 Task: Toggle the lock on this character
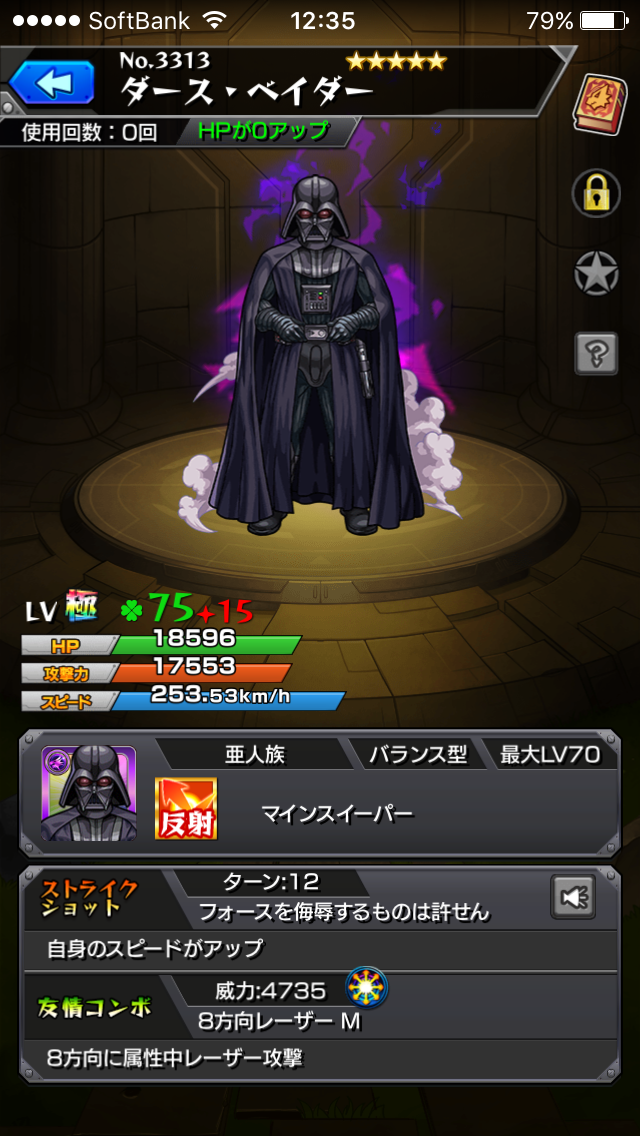pos(596,193)
